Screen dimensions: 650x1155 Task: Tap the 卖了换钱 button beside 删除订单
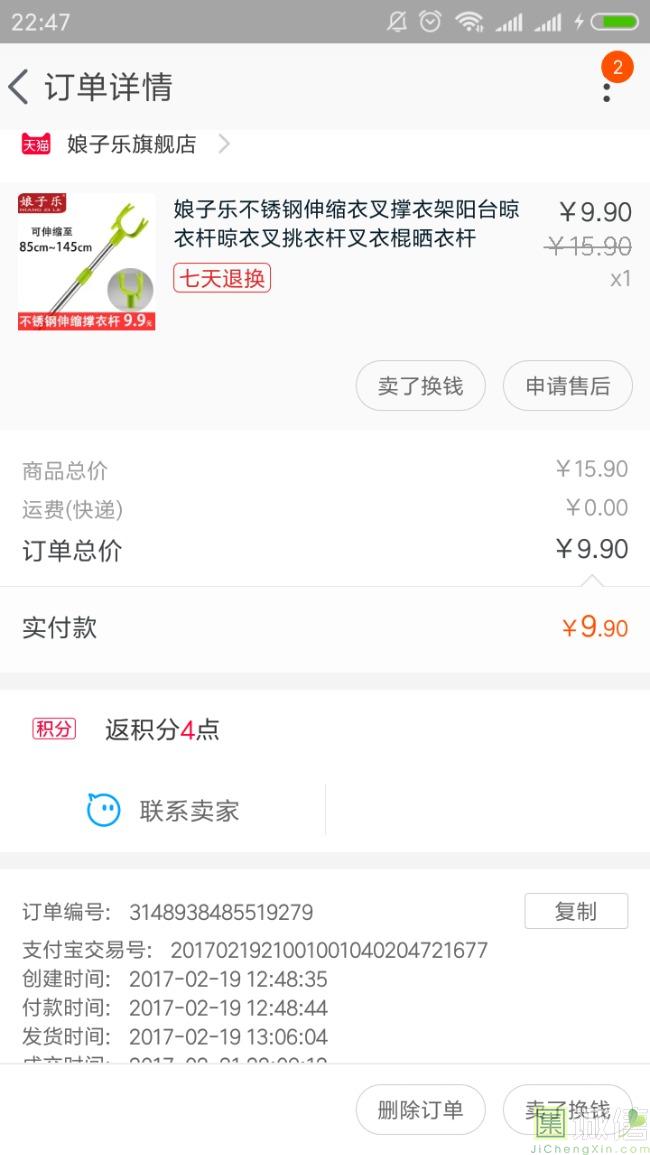click(567, 1109)
